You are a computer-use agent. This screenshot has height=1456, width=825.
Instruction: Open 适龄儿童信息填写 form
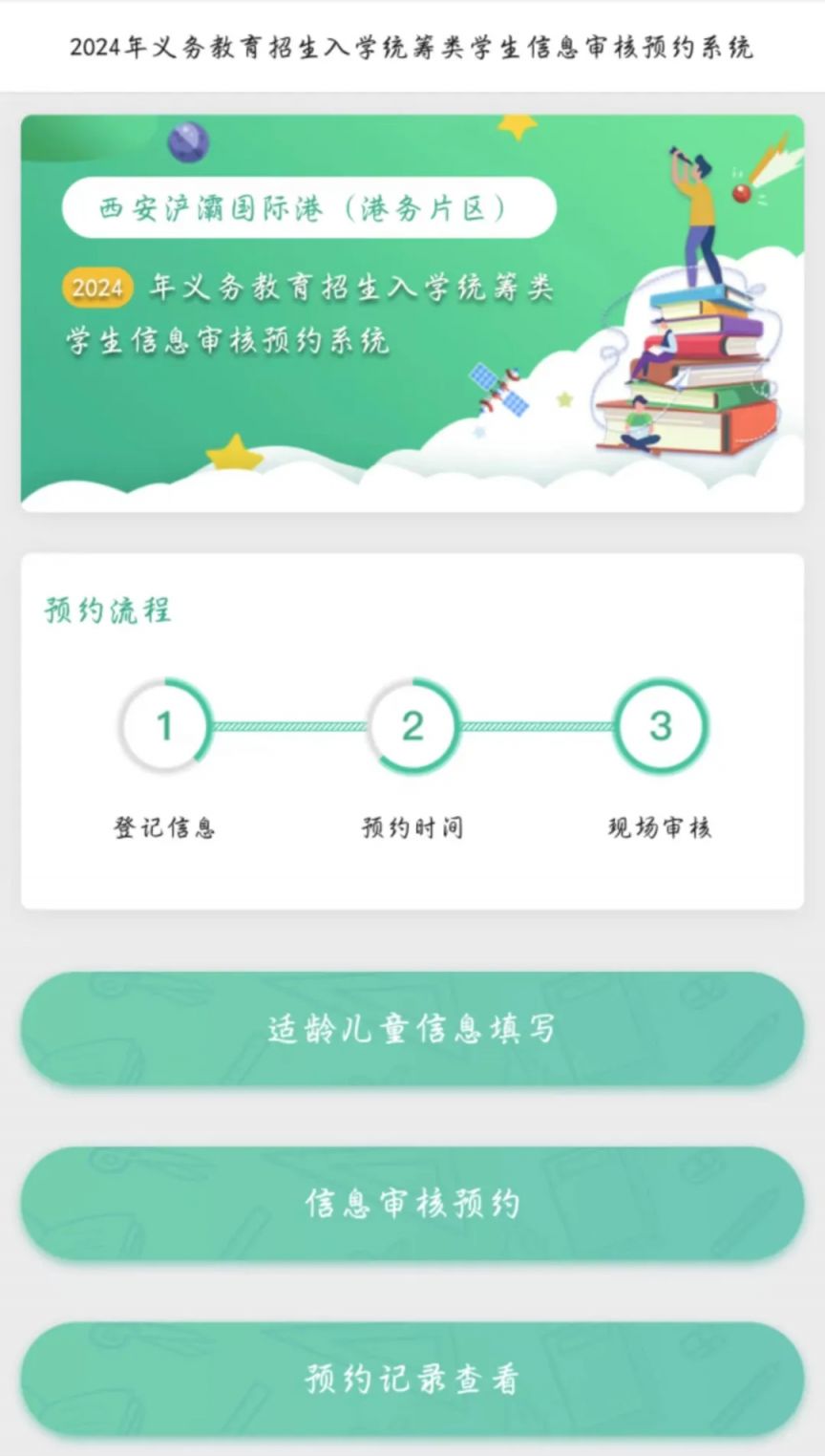click(x=412, y=1029)
